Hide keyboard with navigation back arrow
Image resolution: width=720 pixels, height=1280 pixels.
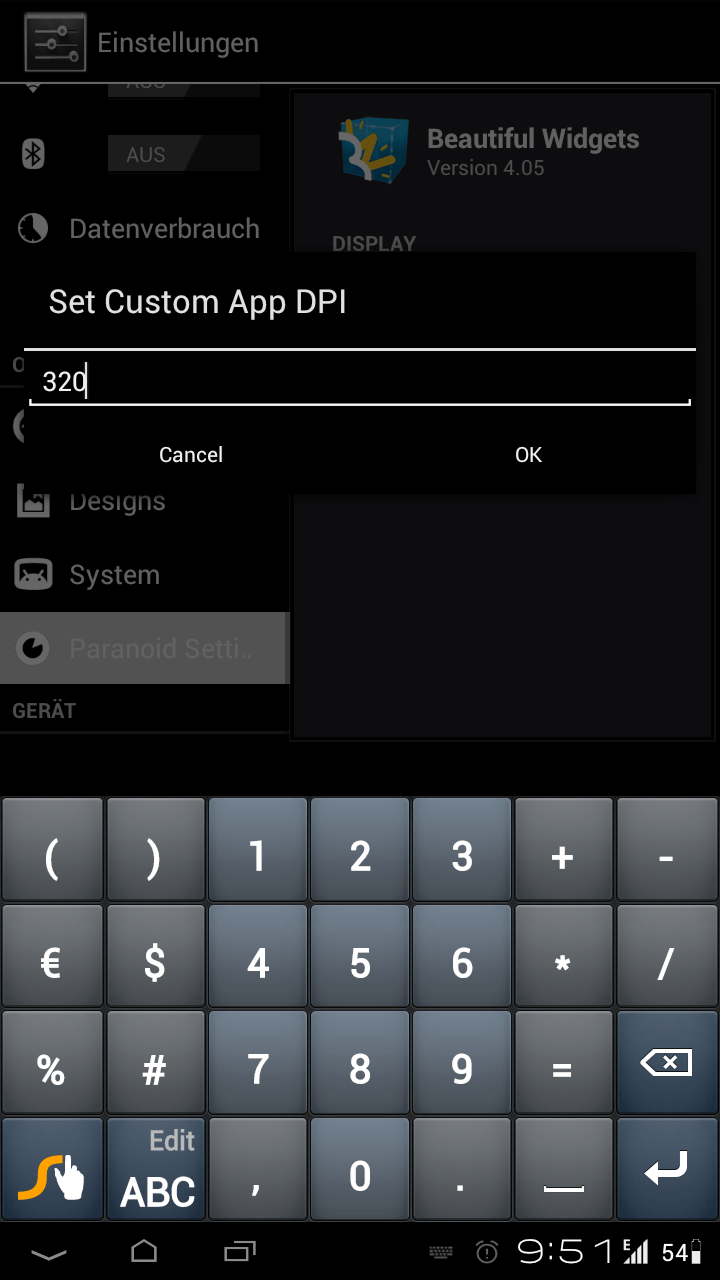48,1252
